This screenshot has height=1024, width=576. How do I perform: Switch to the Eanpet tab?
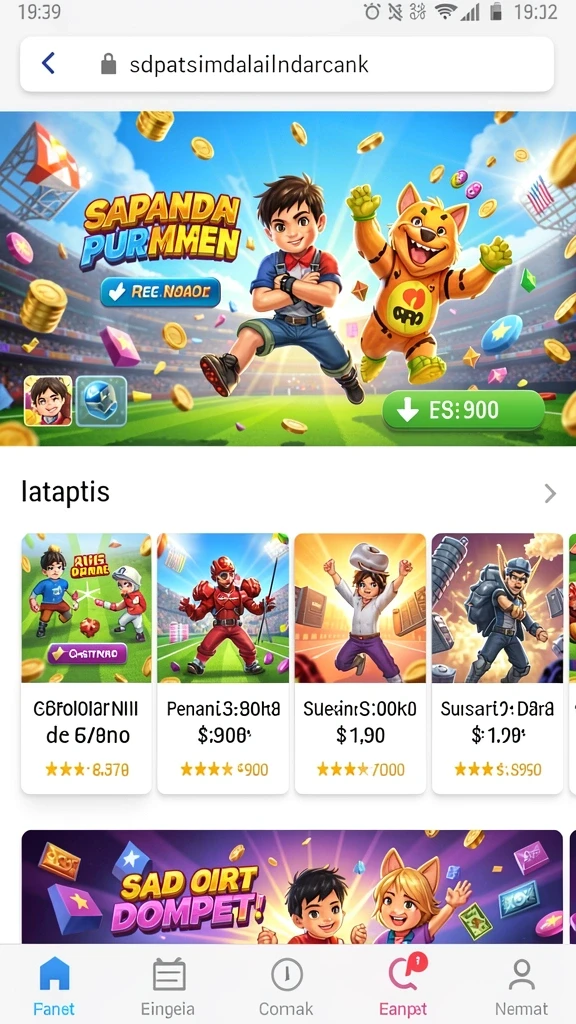403,985
